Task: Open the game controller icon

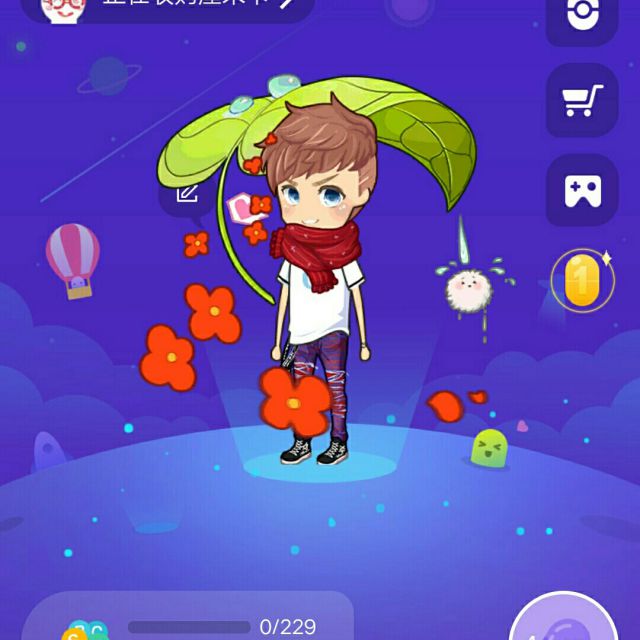Action: 582,191
